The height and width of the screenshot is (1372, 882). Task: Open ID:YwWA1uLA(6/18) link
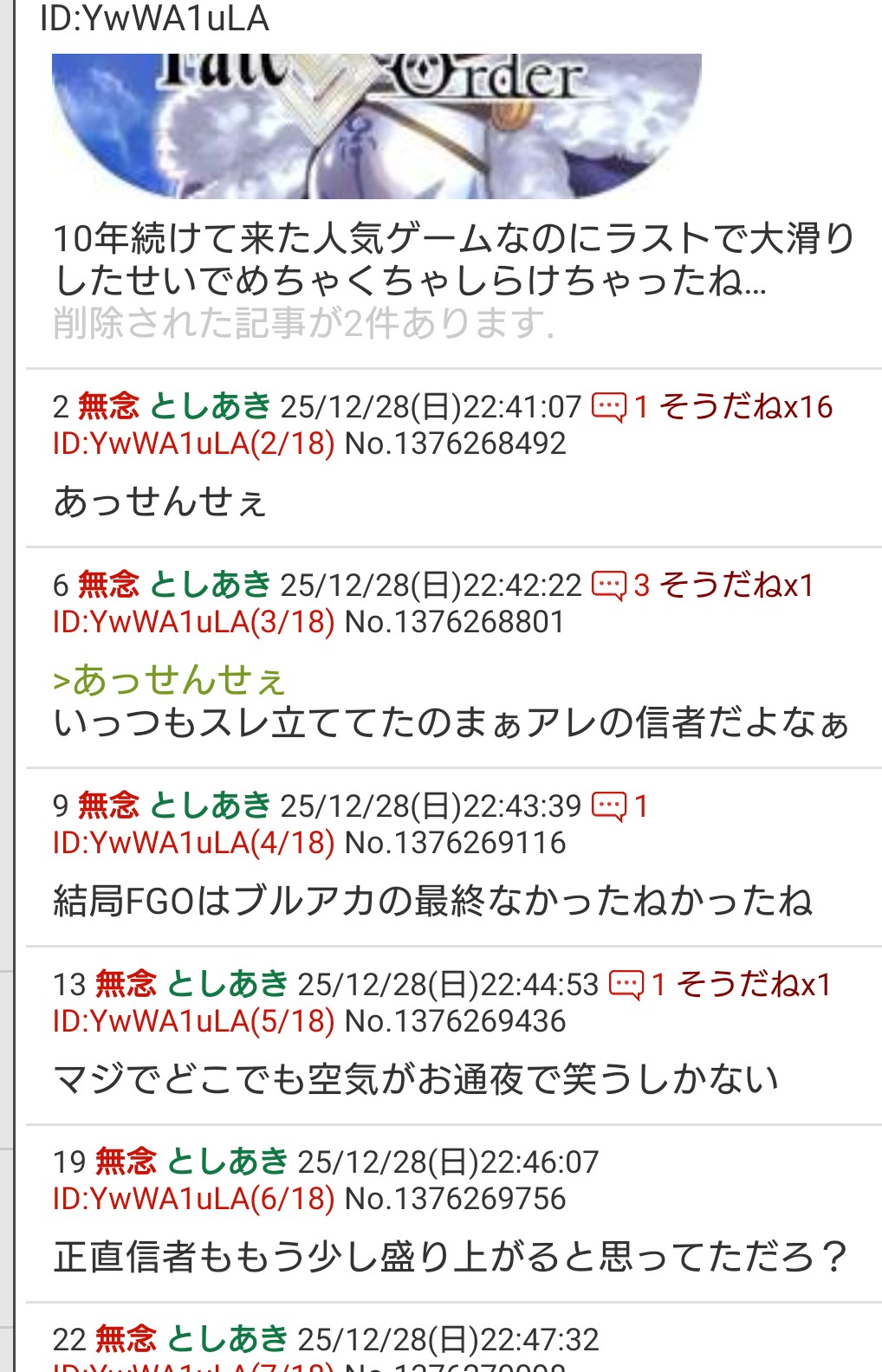click(193, 1199)
